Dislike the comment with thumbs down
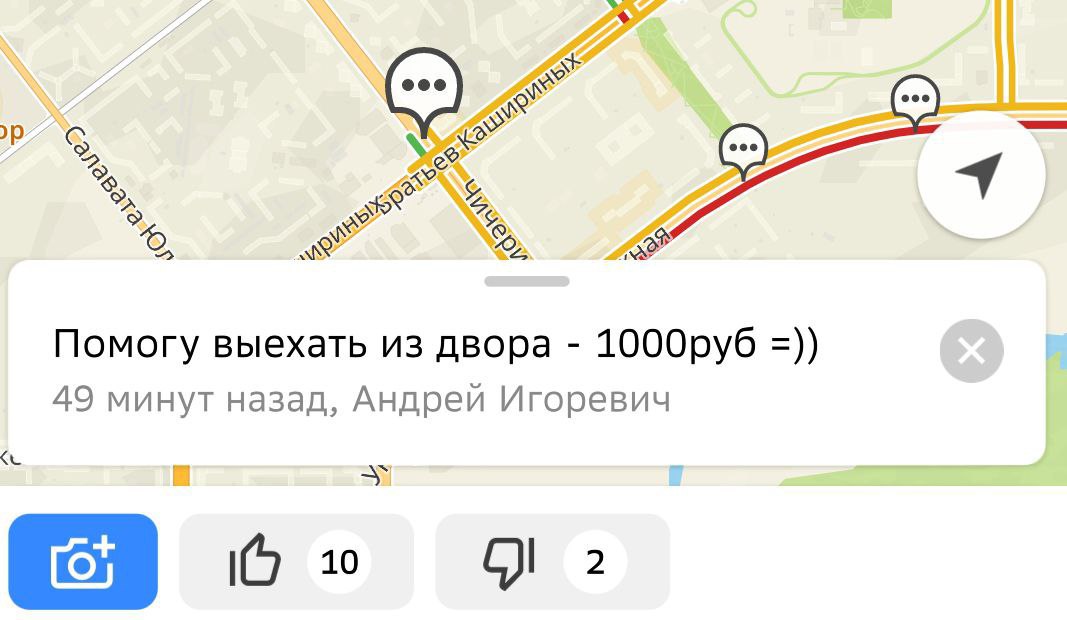The height and width of the screenshot is (620, 1067). [x=552, y=562]
